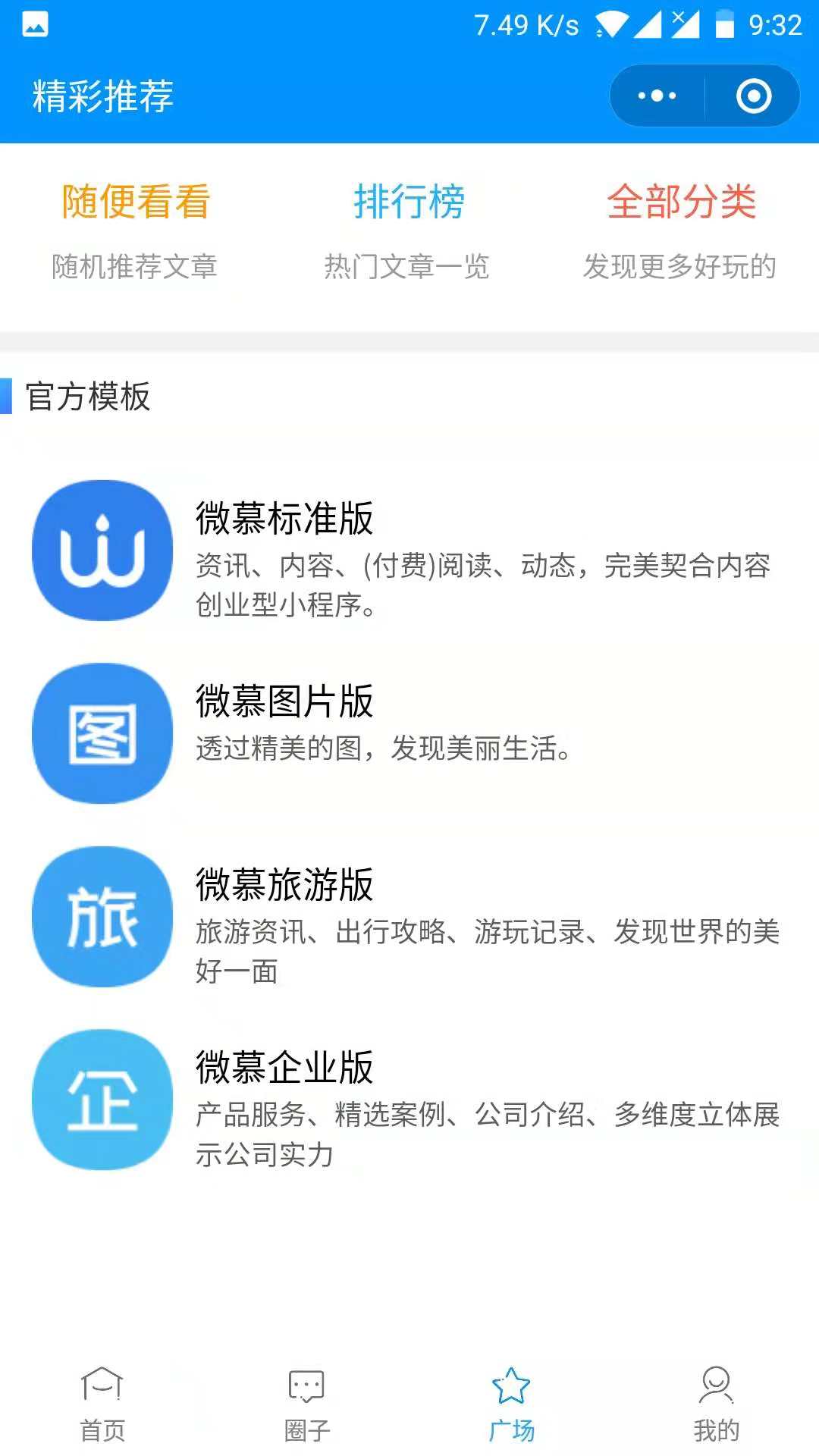Image resolution: width=819 pixels, height=1456 pixels.
Task: Select the 广场 tab
Action: (x=512, y=1404)
